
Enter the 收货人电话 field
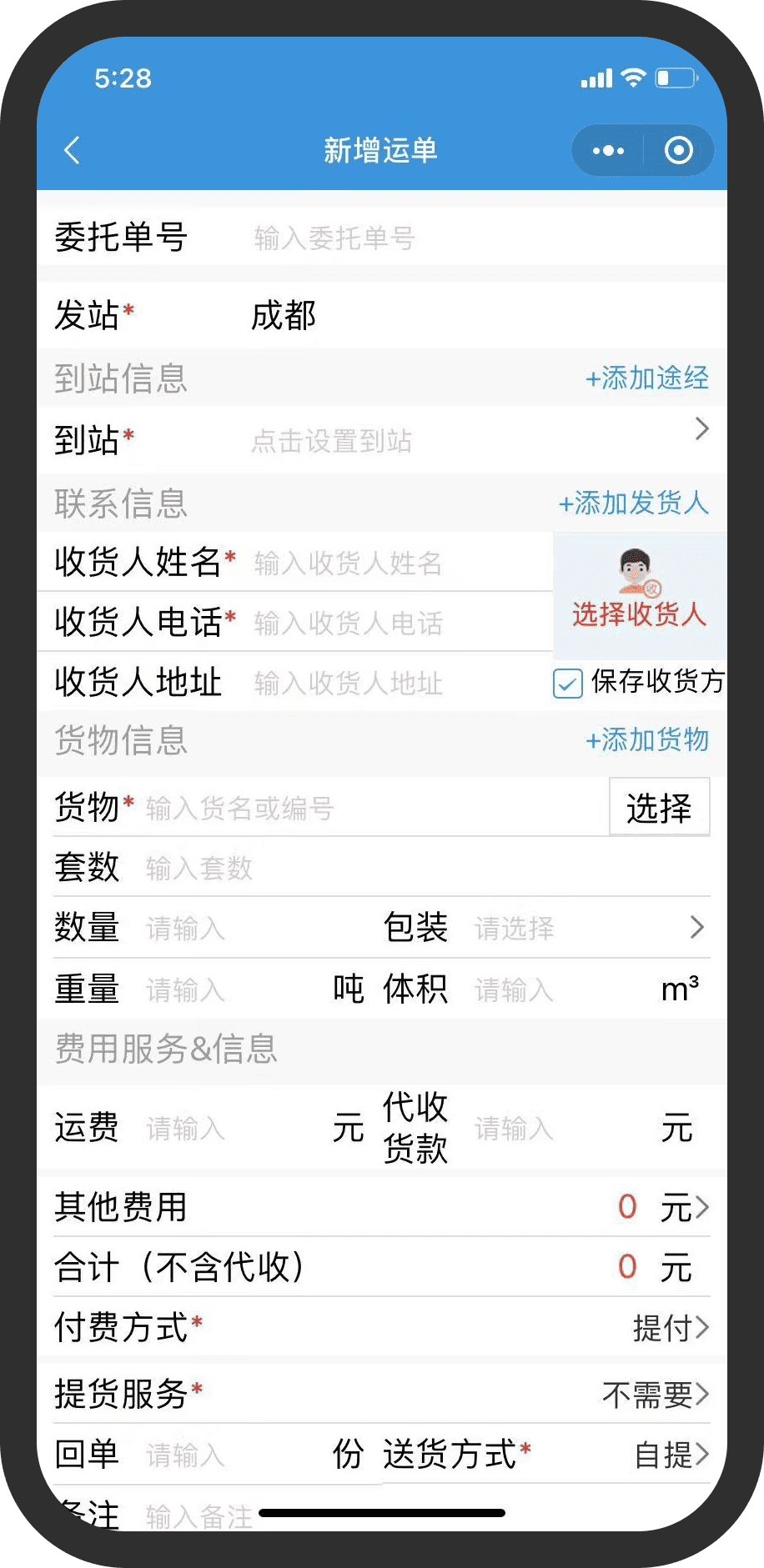(x=392, y=624)
